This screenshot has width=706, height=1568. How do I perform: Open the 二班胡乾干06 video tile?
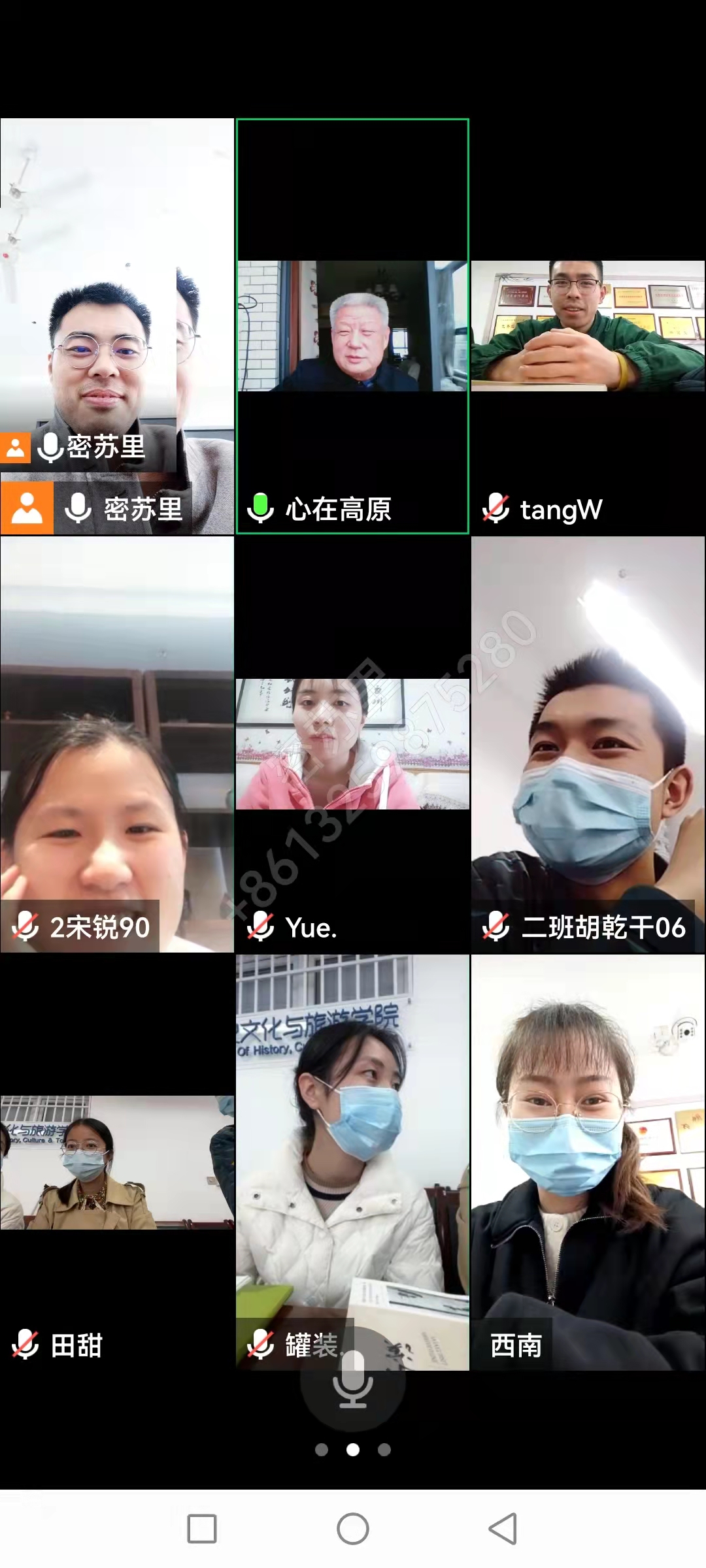point(588,744)
